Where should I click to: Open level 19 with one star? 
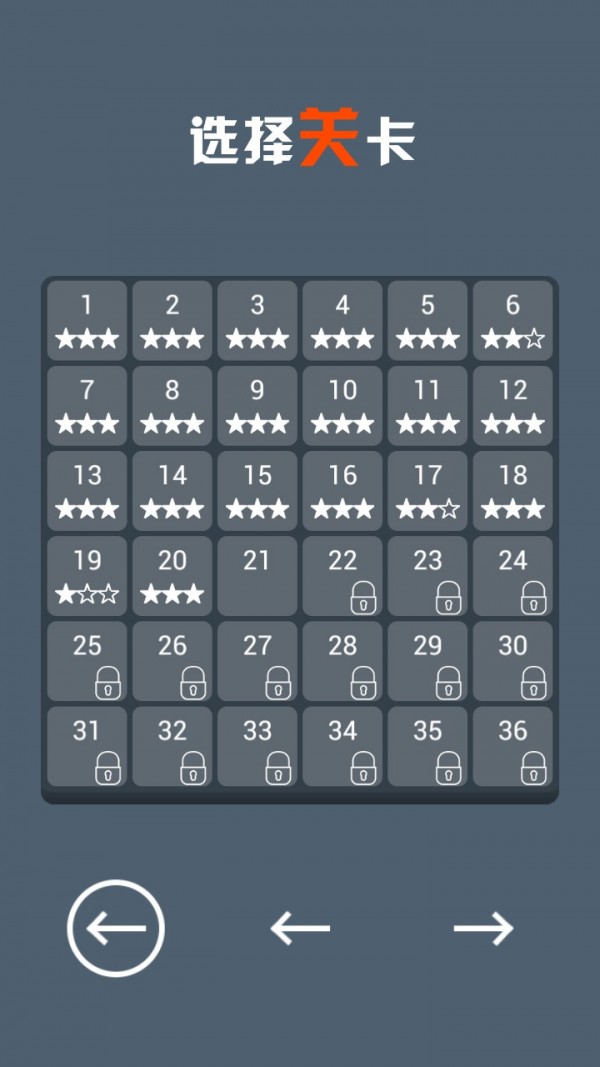coord(87,575)
